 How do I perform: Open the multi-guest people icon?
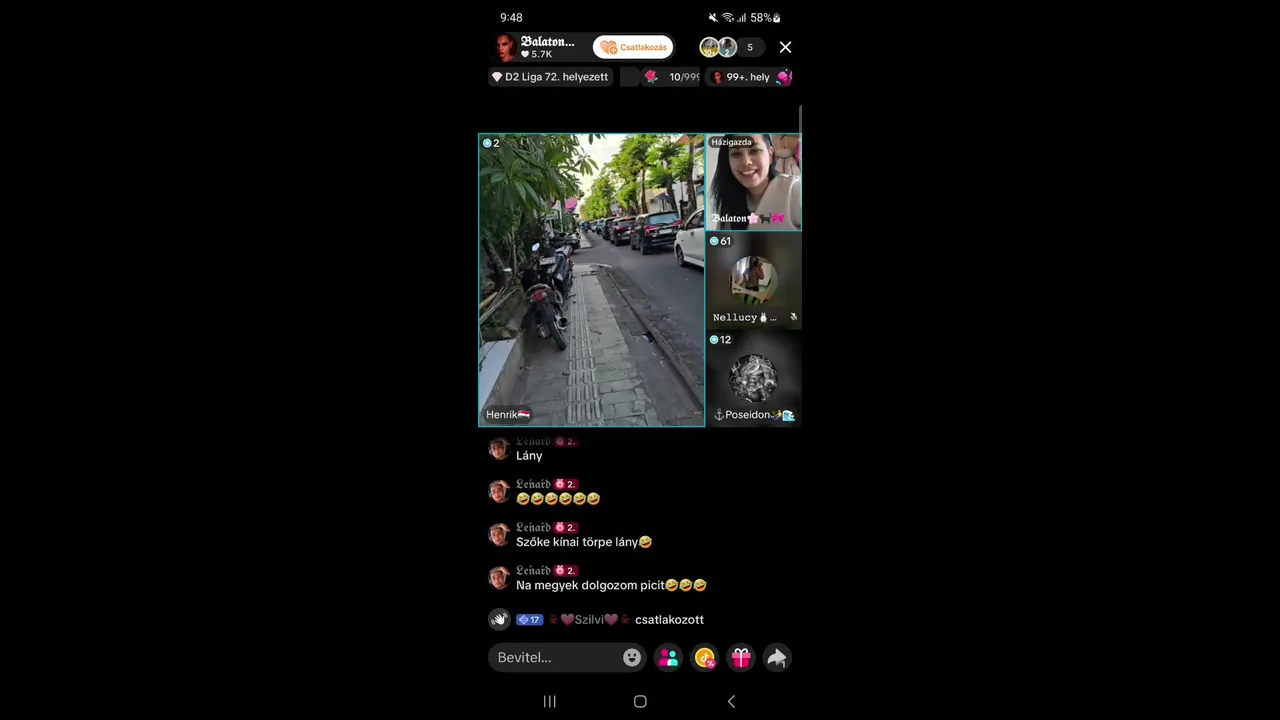pyautogui.click(x=668, y=657)
